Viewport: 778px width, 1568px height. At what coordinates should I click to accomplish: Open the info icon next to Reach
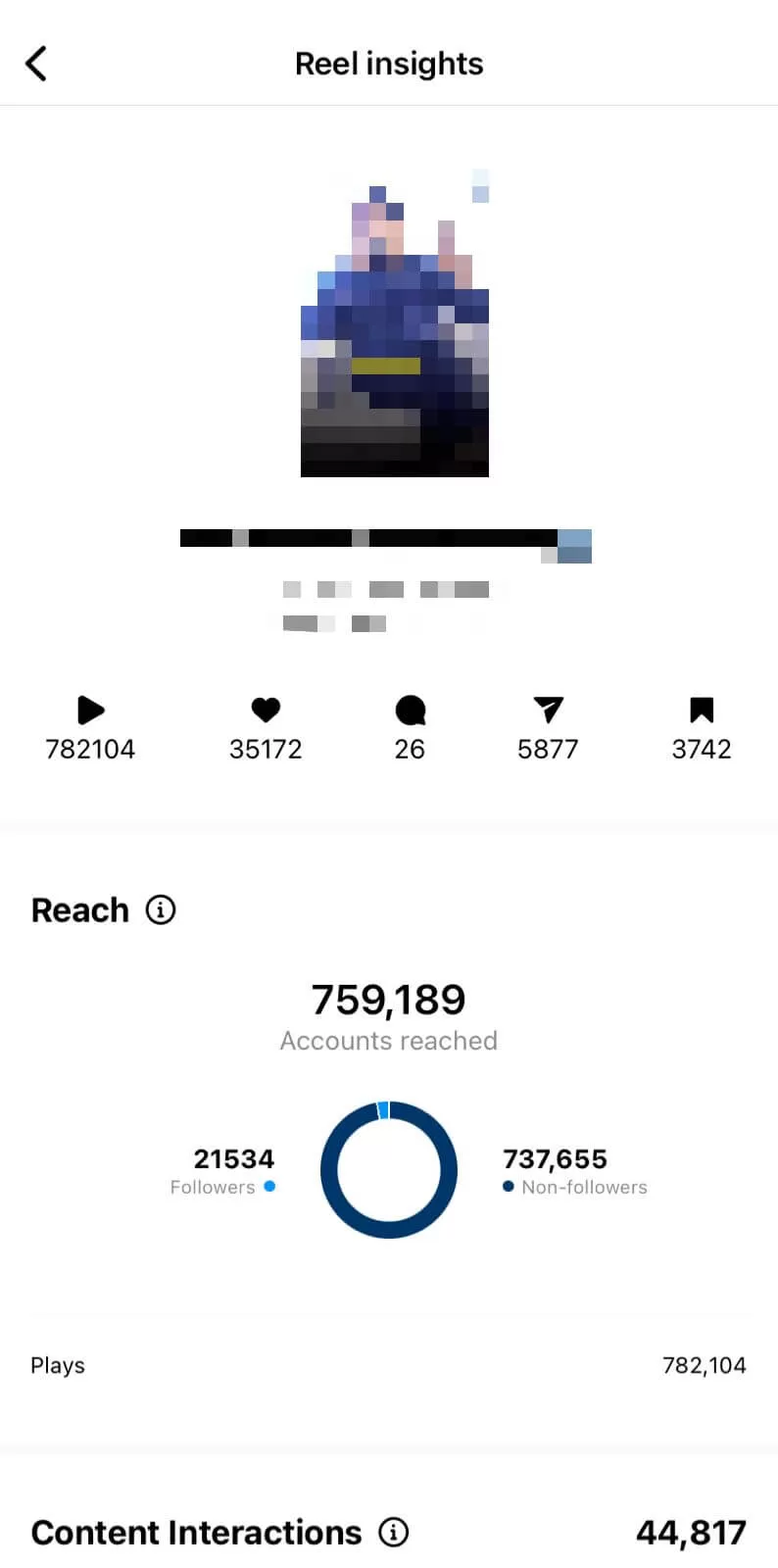pyautogui.click(x=161, y=909)
